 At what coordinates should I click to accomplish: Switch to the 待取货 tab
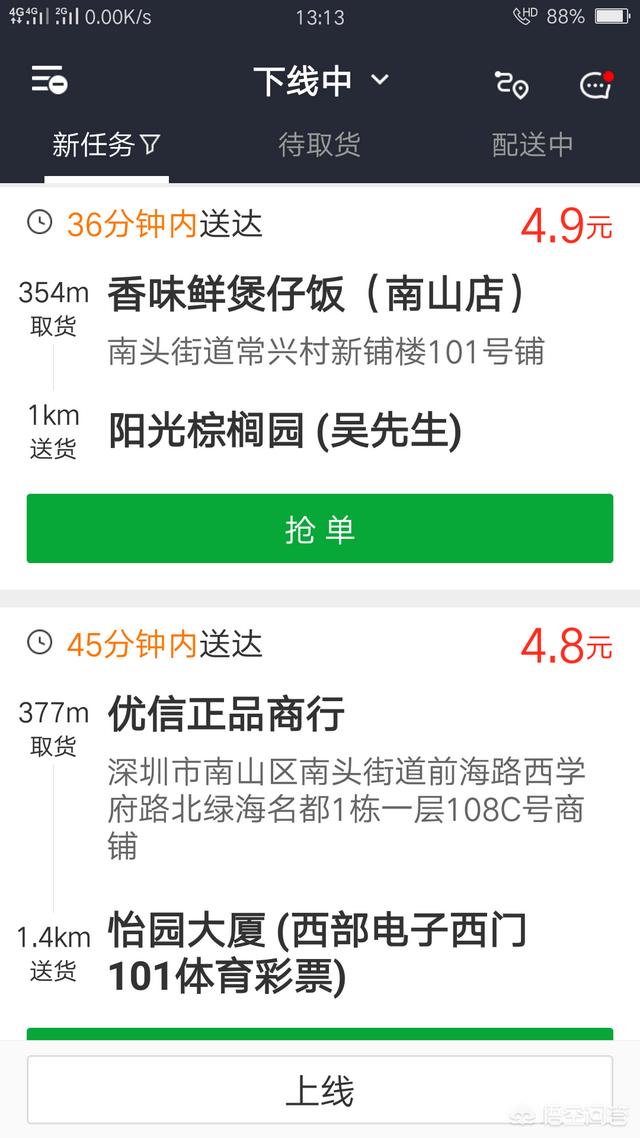tap(319, 145)
